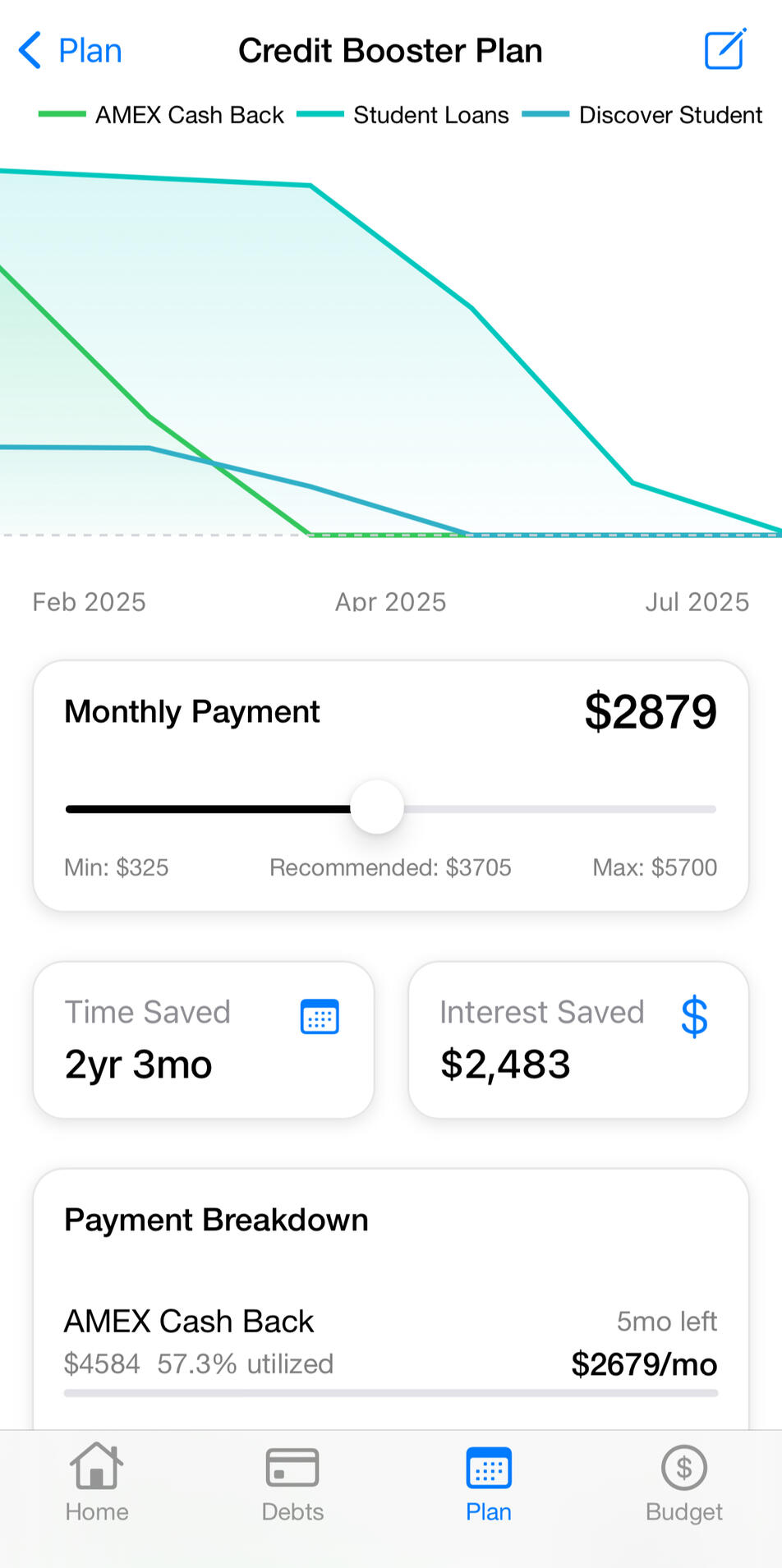Tap the monthly payment slider knob
The height and width of the screenshot is (1568, 782).
click(377, 808)
